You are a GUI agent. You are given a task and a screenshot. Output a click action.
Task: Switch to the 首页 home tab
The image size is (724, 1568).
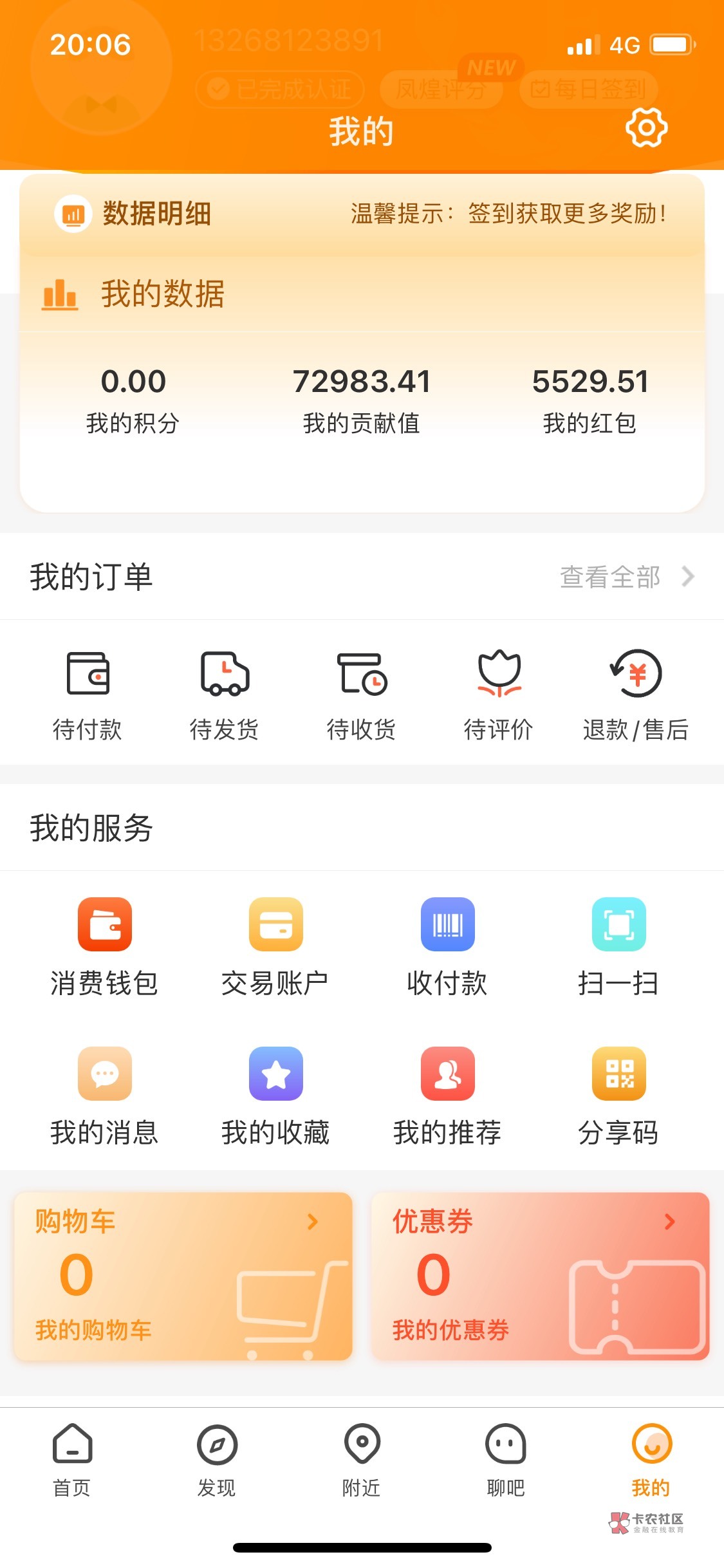72,1459
